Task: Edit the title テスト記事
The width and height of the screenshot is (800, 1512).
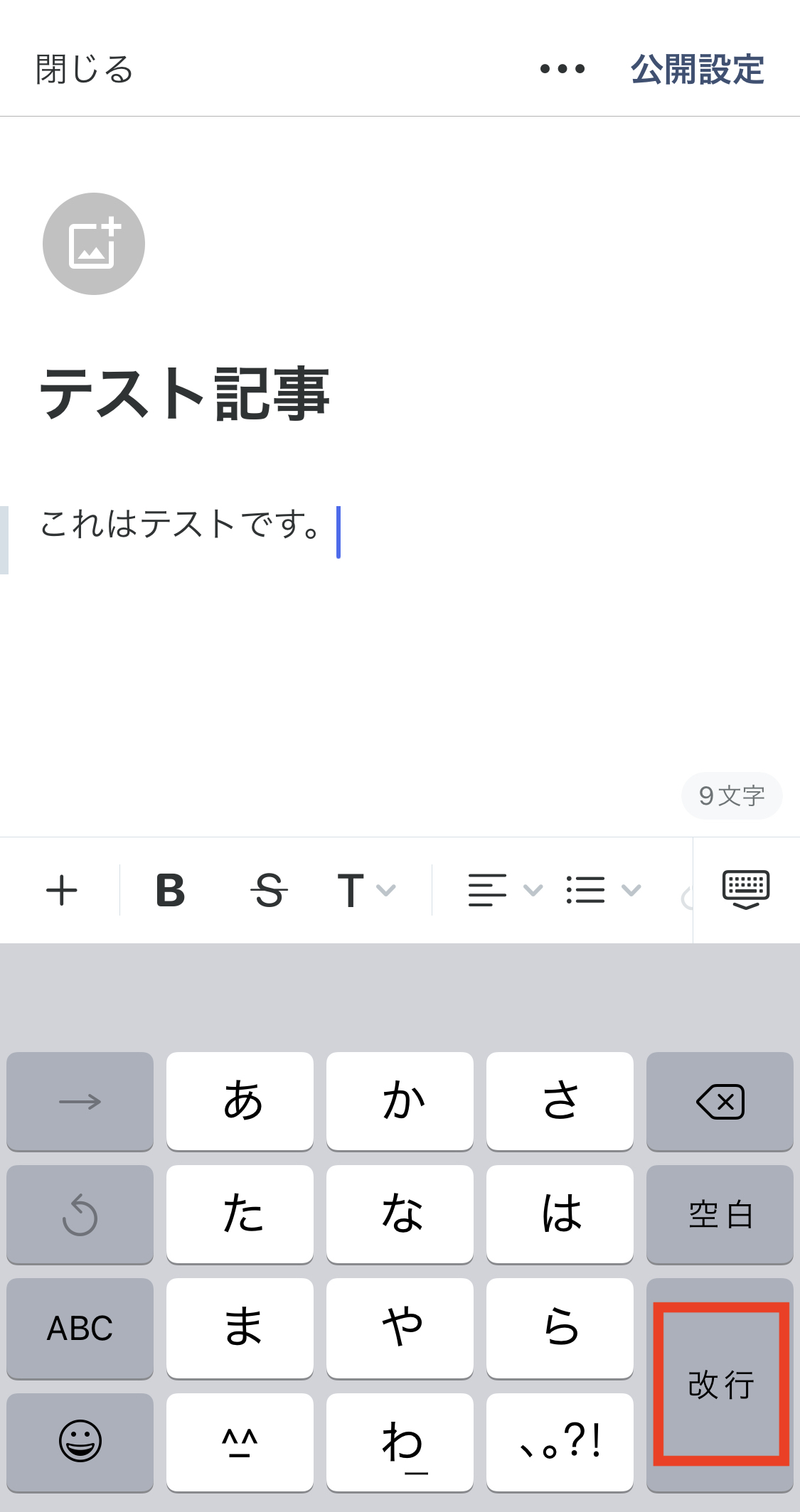Action: 185,394
